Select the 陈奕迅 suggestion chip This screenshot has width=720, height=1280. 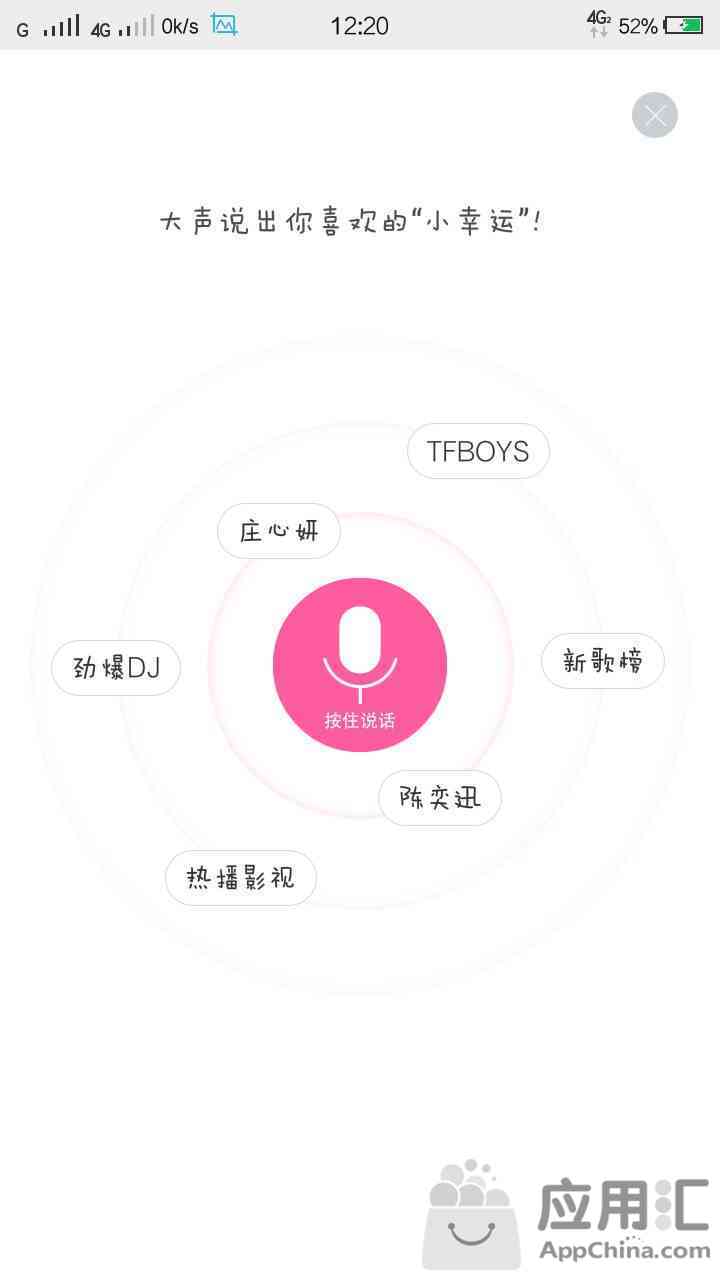click(x=440, y=798)
